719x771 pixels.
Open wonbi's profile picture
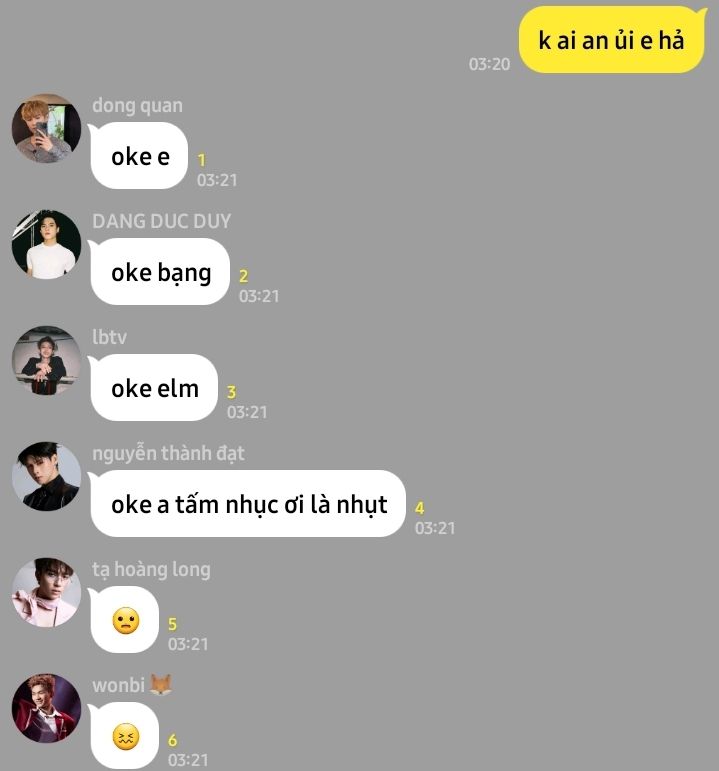[46, 709]
